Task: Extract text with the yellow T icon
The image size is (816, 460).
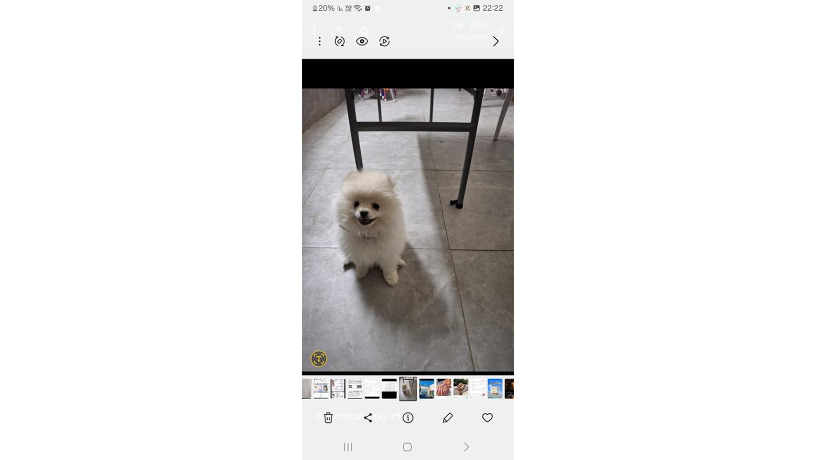Action: [x=319, y=358]
